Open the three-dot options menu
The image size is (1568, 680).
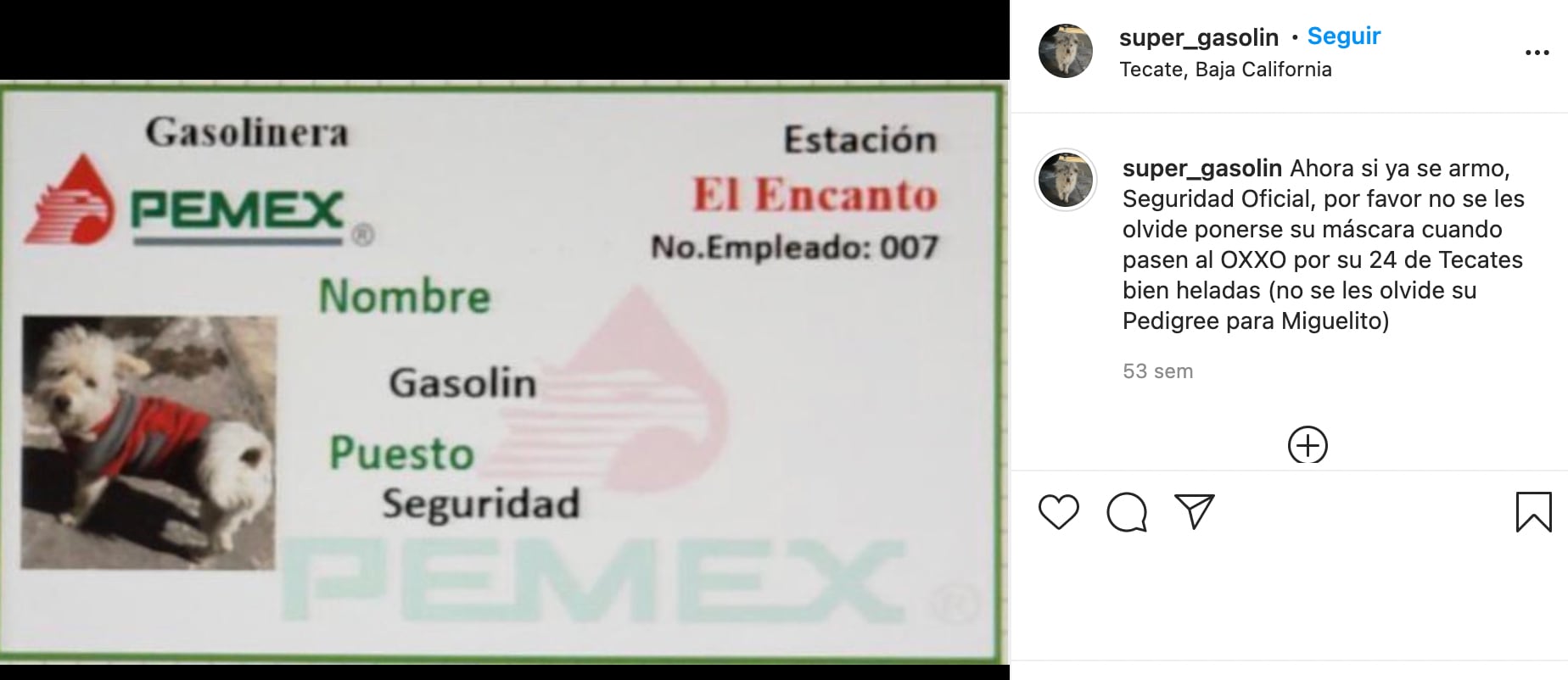[x=1537, y=53]
